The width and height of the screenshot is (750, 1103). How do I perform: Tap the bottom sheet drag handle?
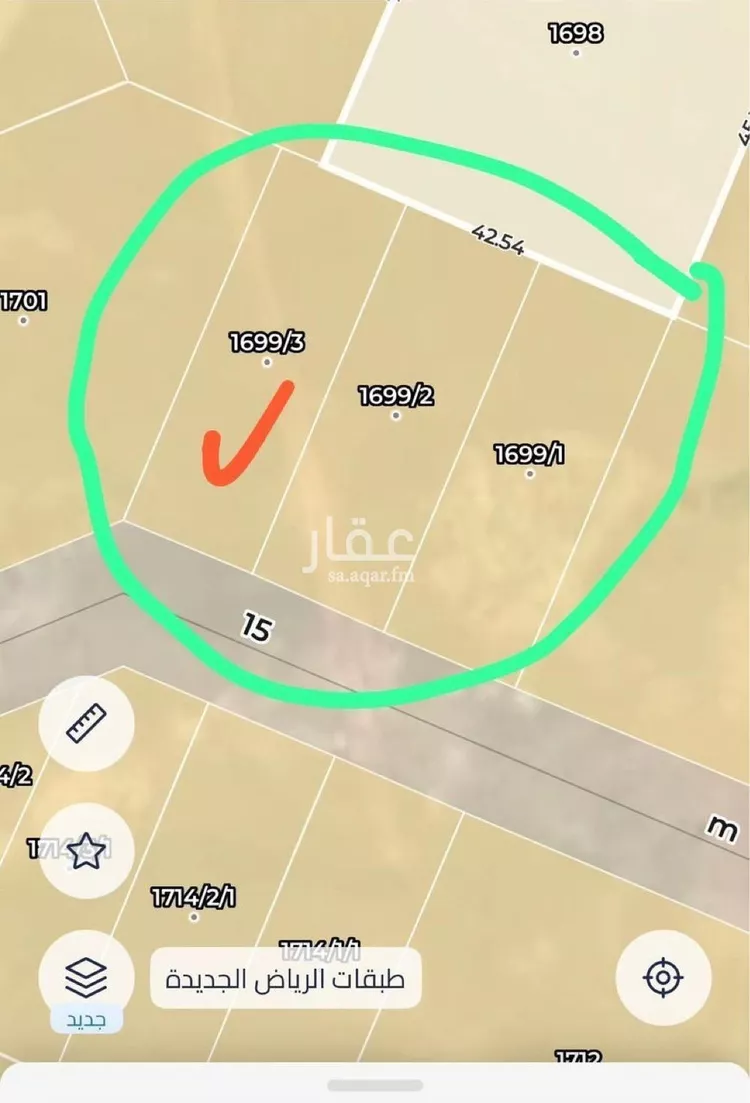(x=375, y=1085)
